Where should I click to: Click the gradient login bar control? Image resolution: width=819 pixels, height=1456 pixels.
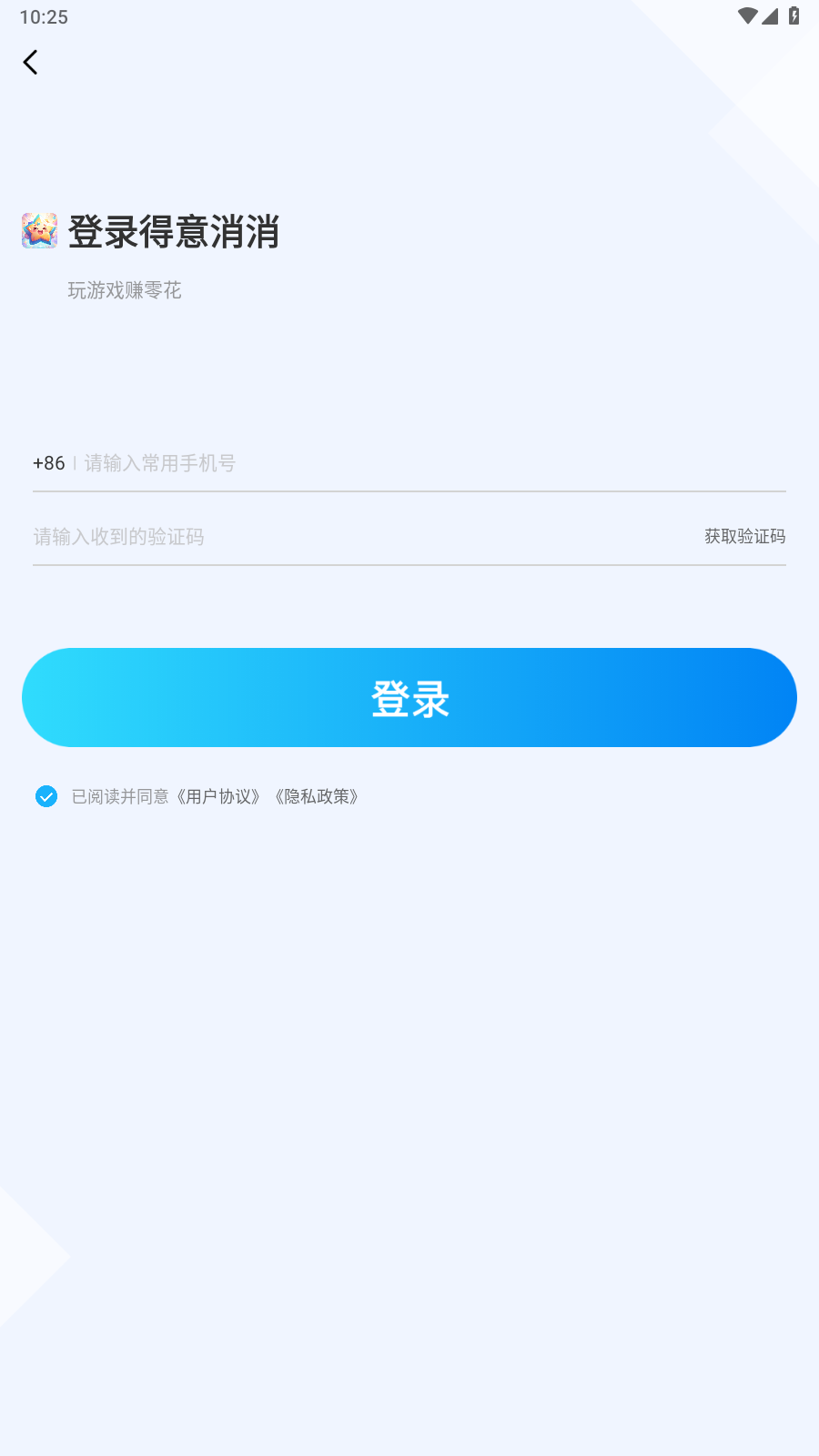click(409, 697)
